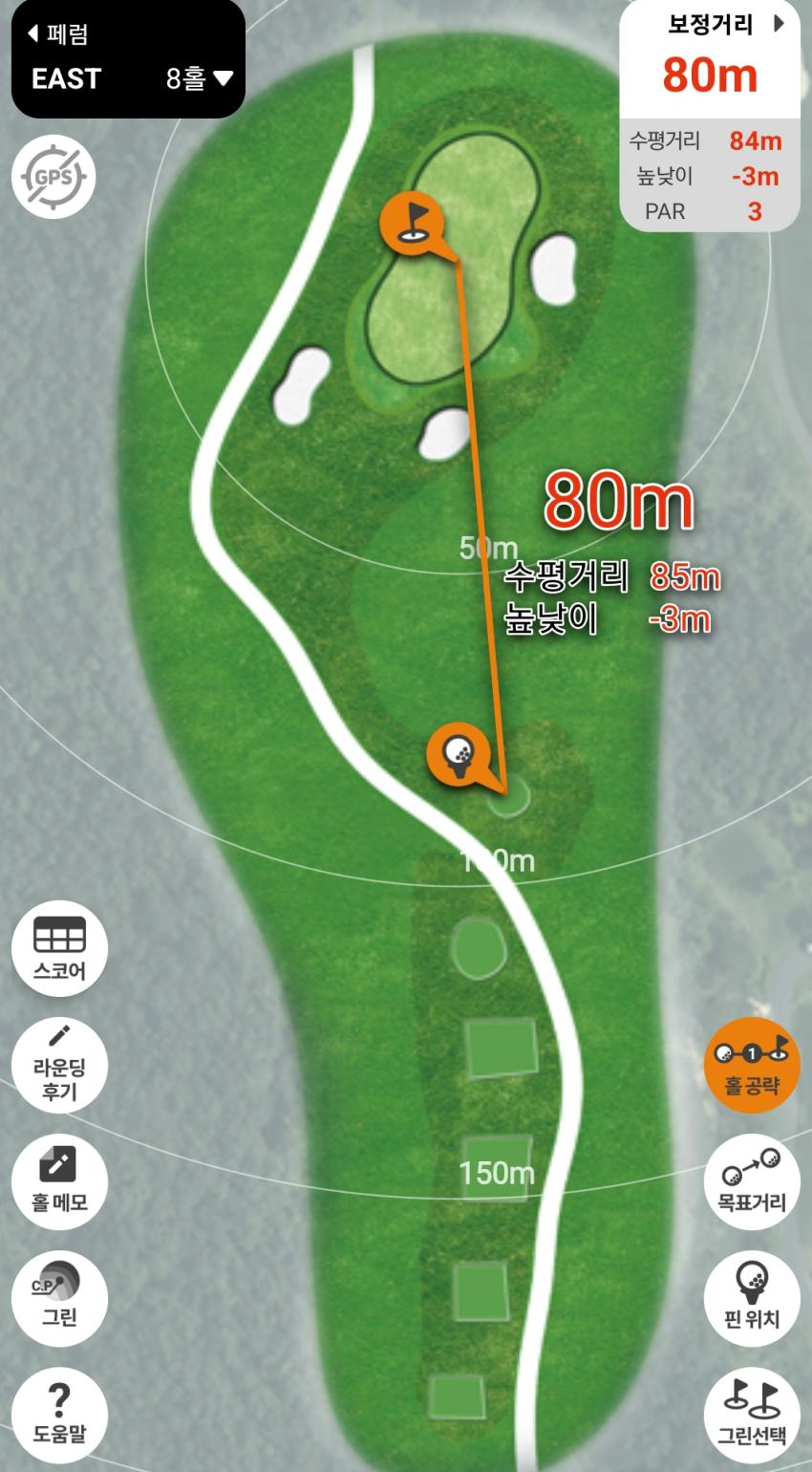812x1472 pixels.
Task: Open the 그린 green view
Action: point(59,1297)
